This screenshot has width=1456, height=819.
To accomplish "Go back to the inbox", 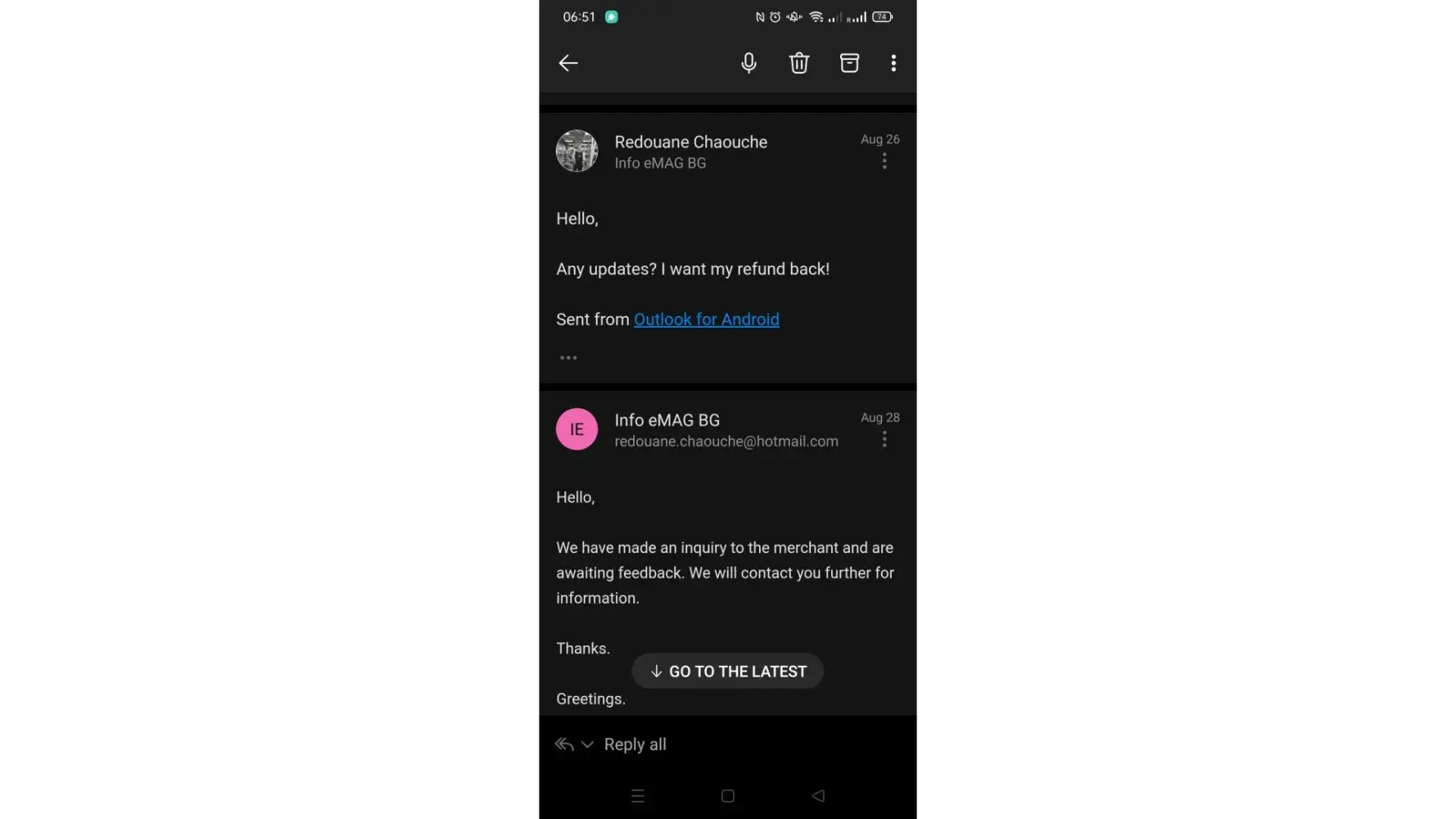I will point(568,63).
